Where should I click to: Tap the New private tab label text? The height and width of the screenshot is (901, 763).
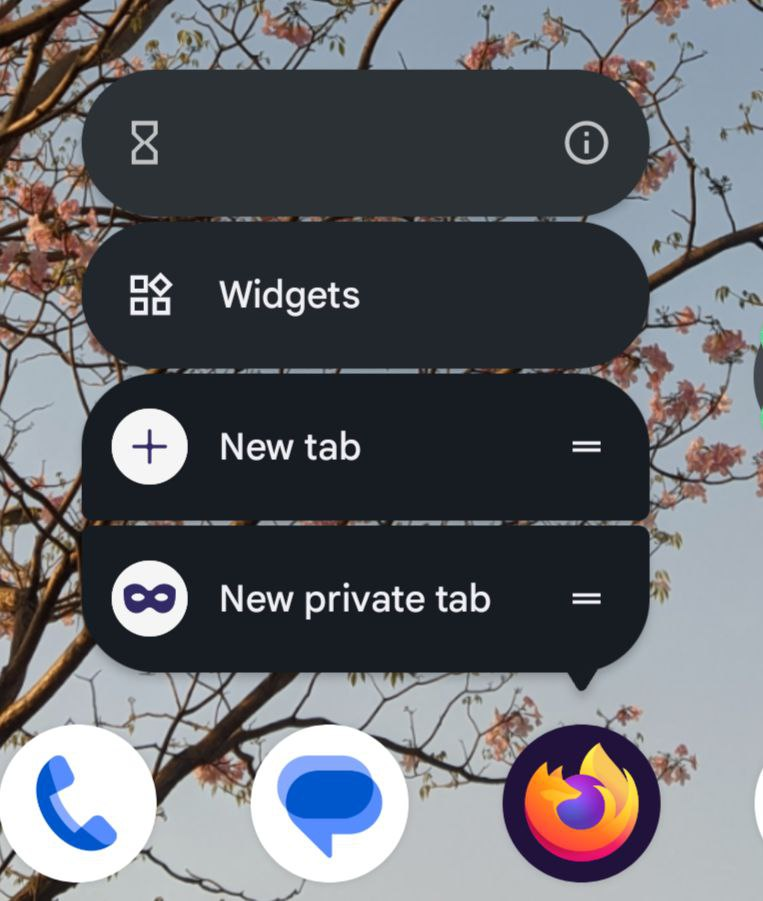coord(356,598)
